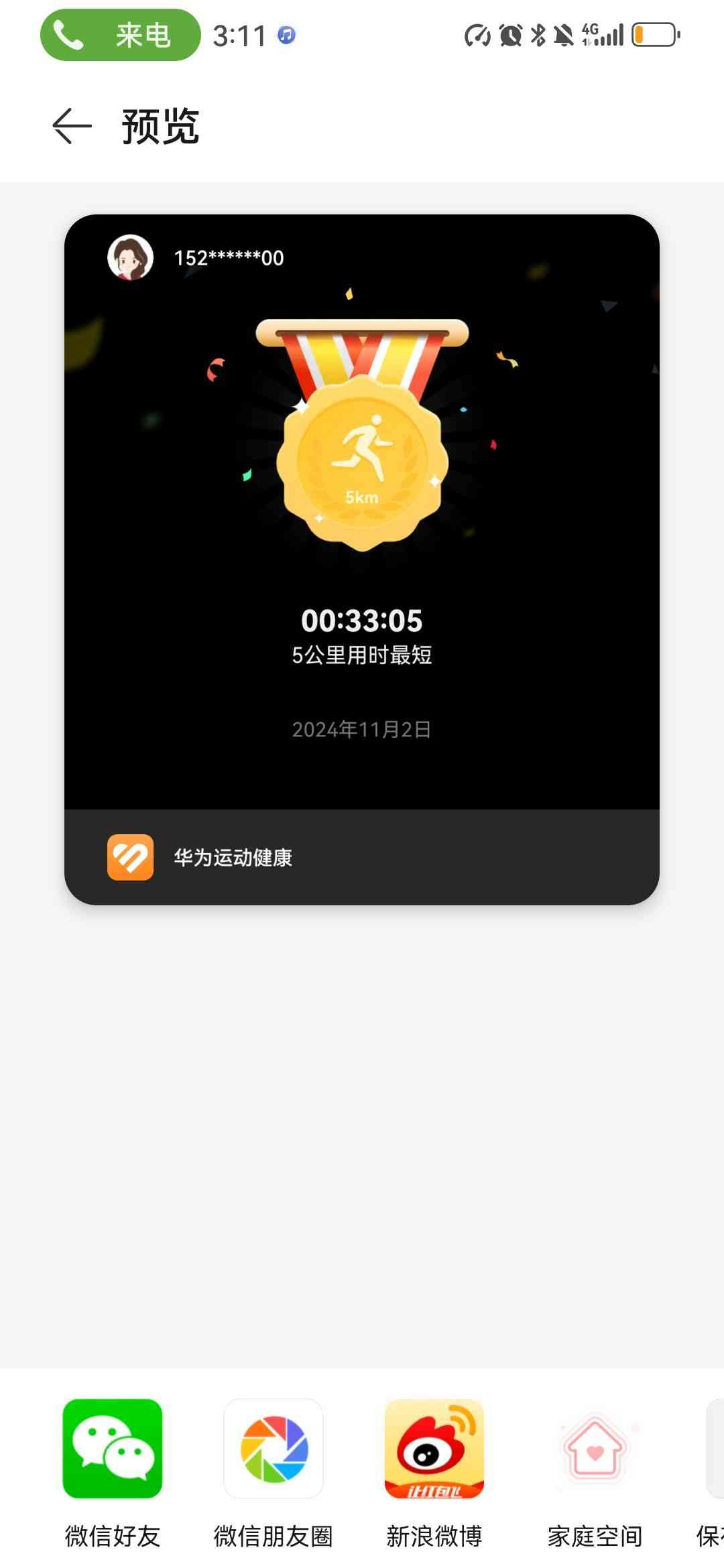Return to the incoming call (来电) pill
This screenshot has width=724, height=1568.
[121, 35]
